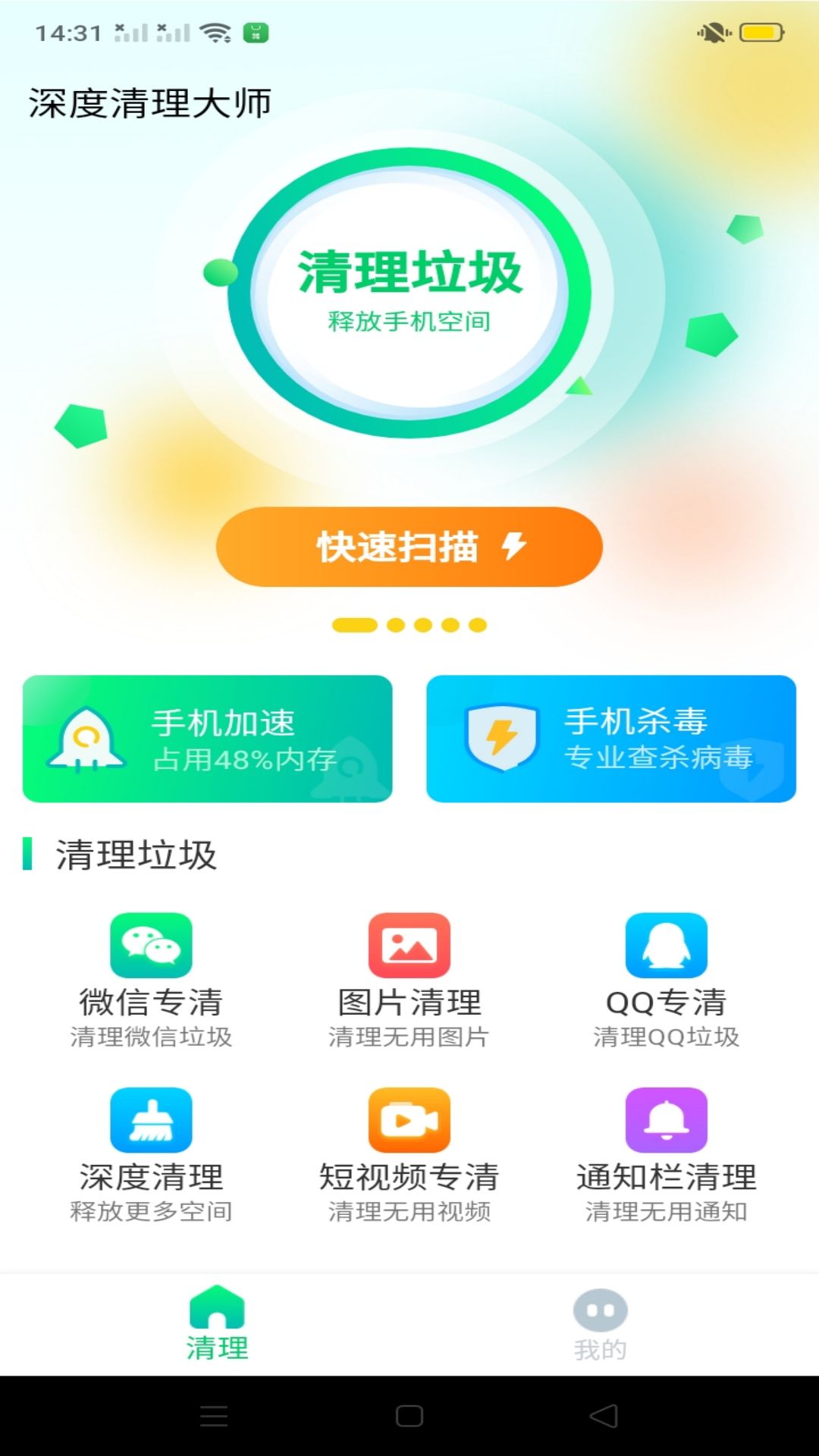Open 图片清理 image cleanup
The height and width of the screenshot is (1456, 819).
[x=409, y=981]
